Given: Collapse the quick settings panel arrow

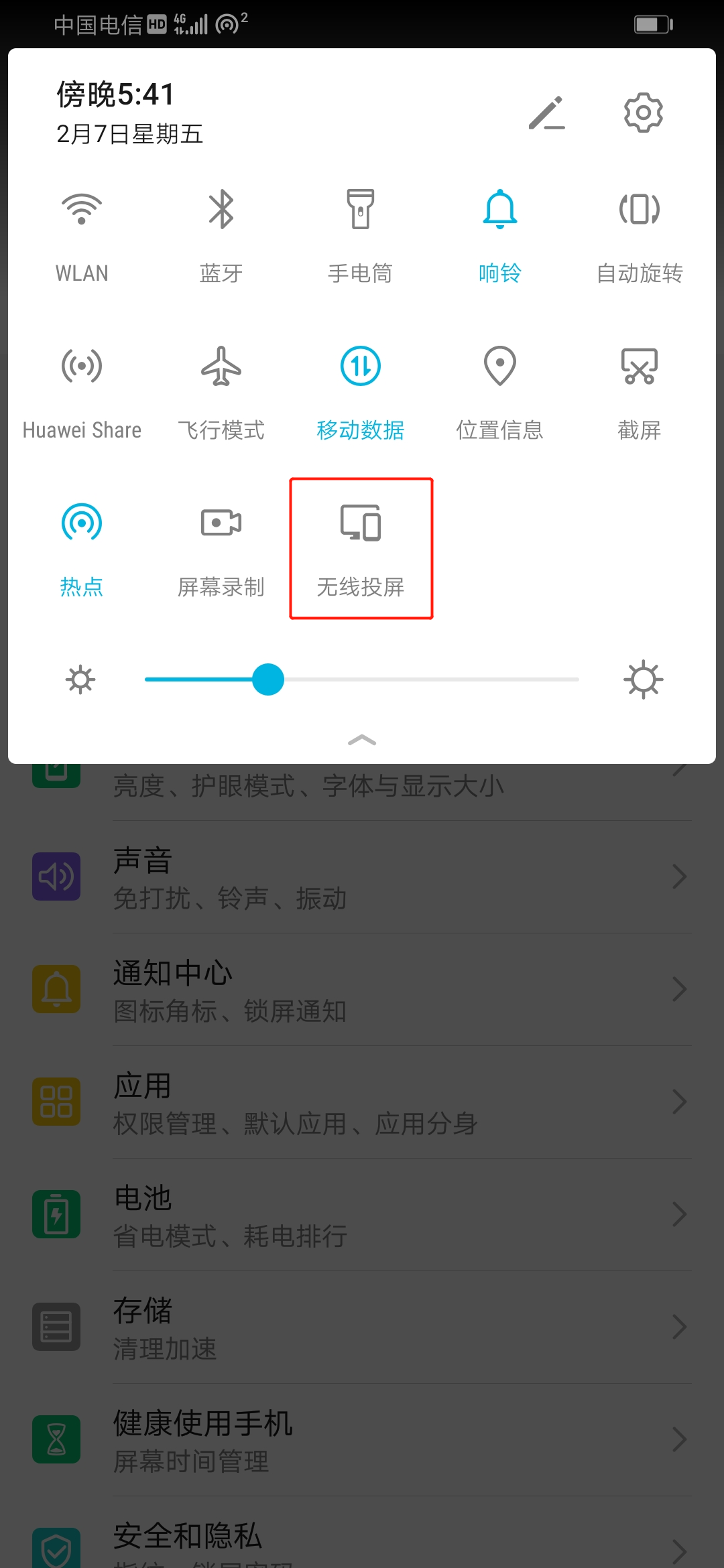Looking at the screenshot, I should pos(362,740).
